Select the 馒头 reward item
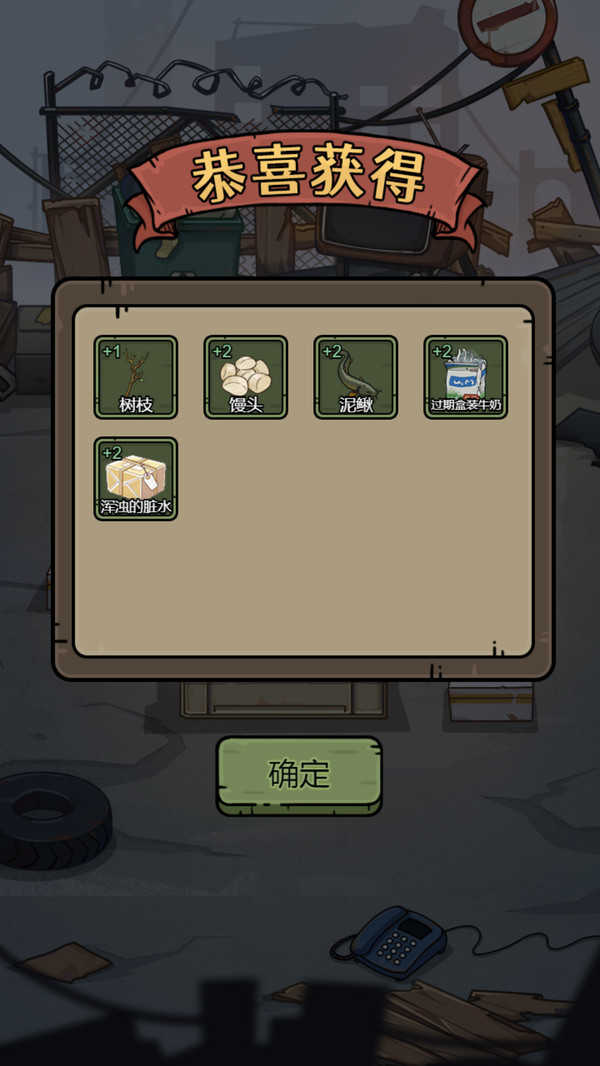 (246, 376)
